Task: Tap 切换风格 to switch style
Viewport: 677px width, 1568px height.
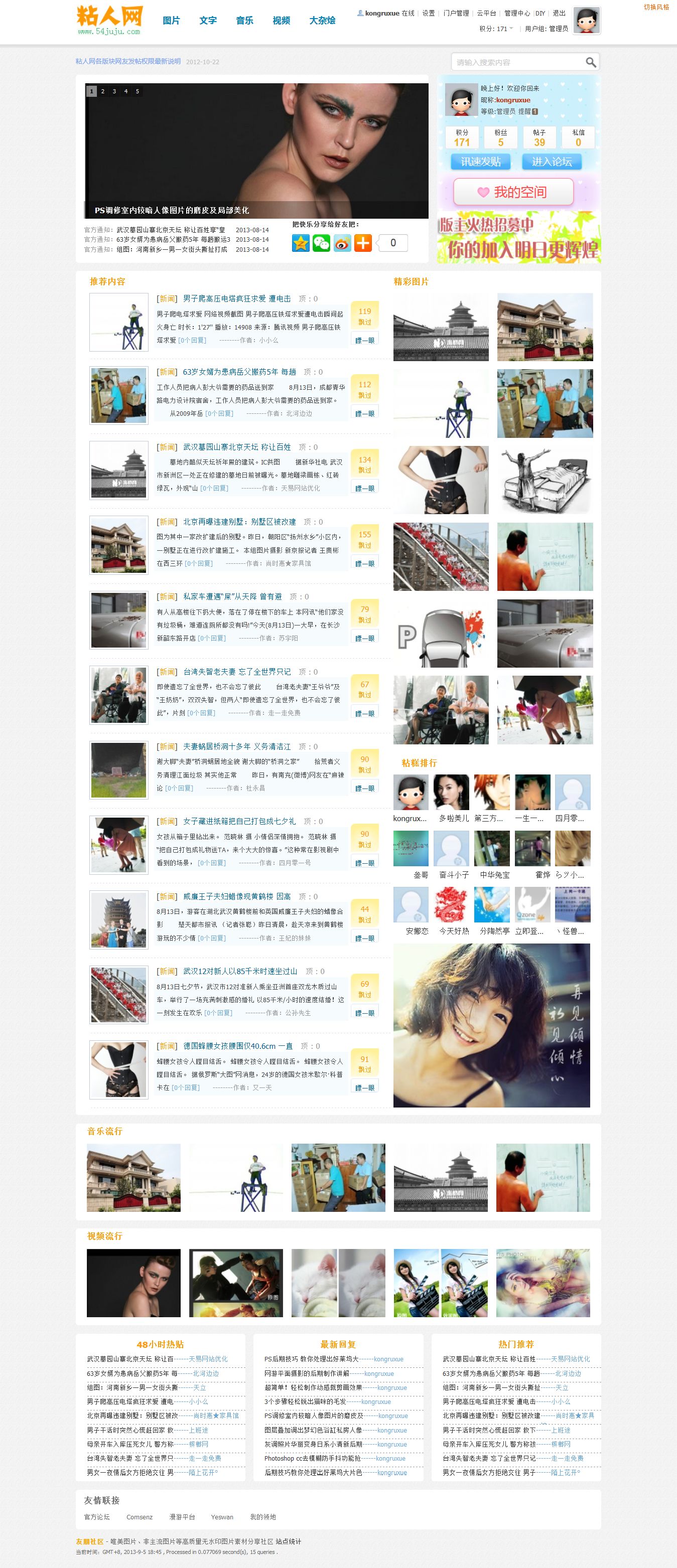Action: 656,8
